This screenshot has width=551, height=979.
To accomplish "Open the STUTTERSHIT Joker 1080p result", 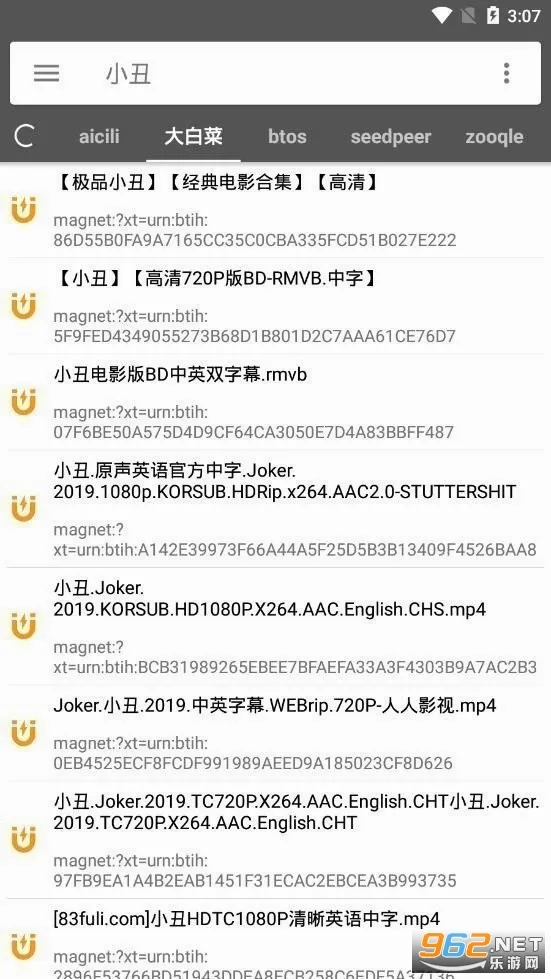I will (x=275, y=509).
